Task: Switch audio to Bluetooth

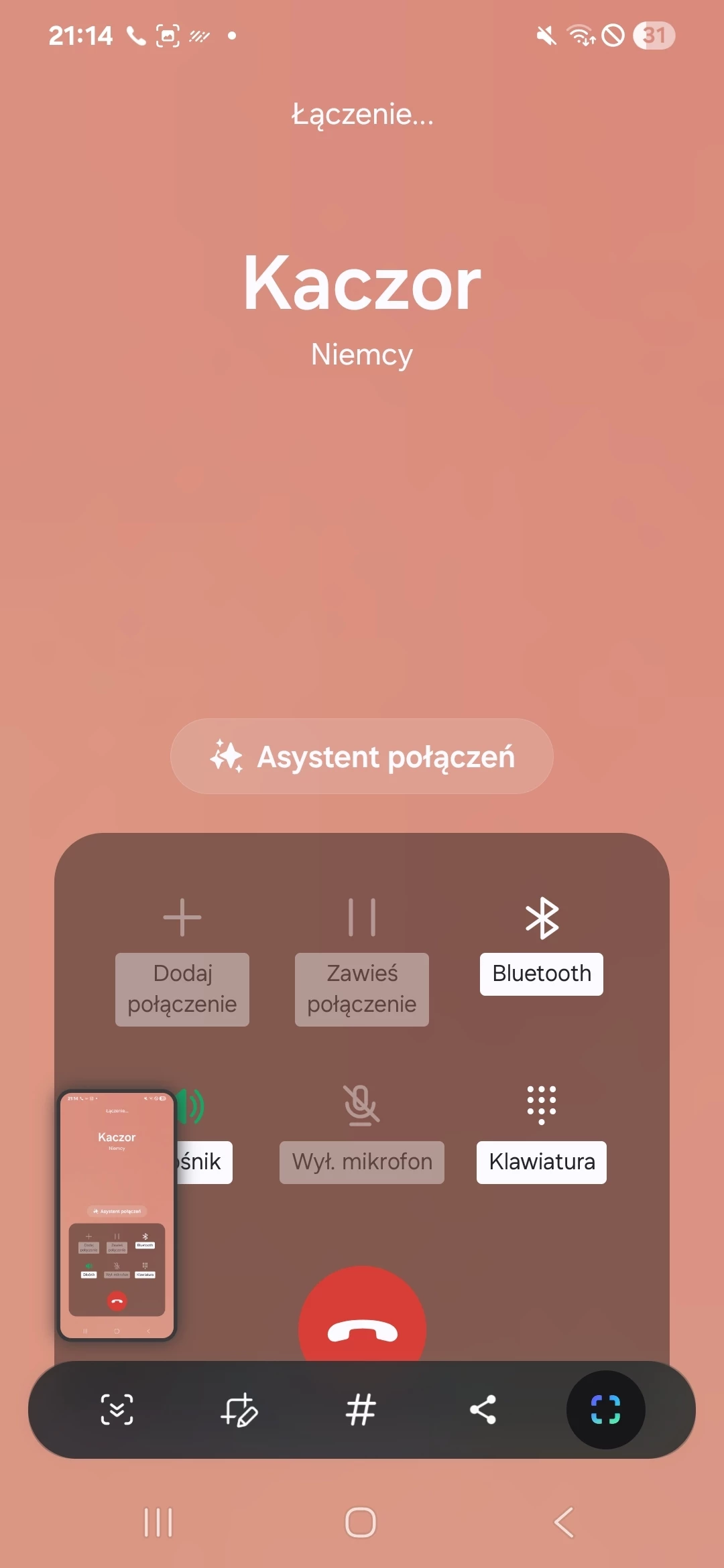Action: coord(542,946)
